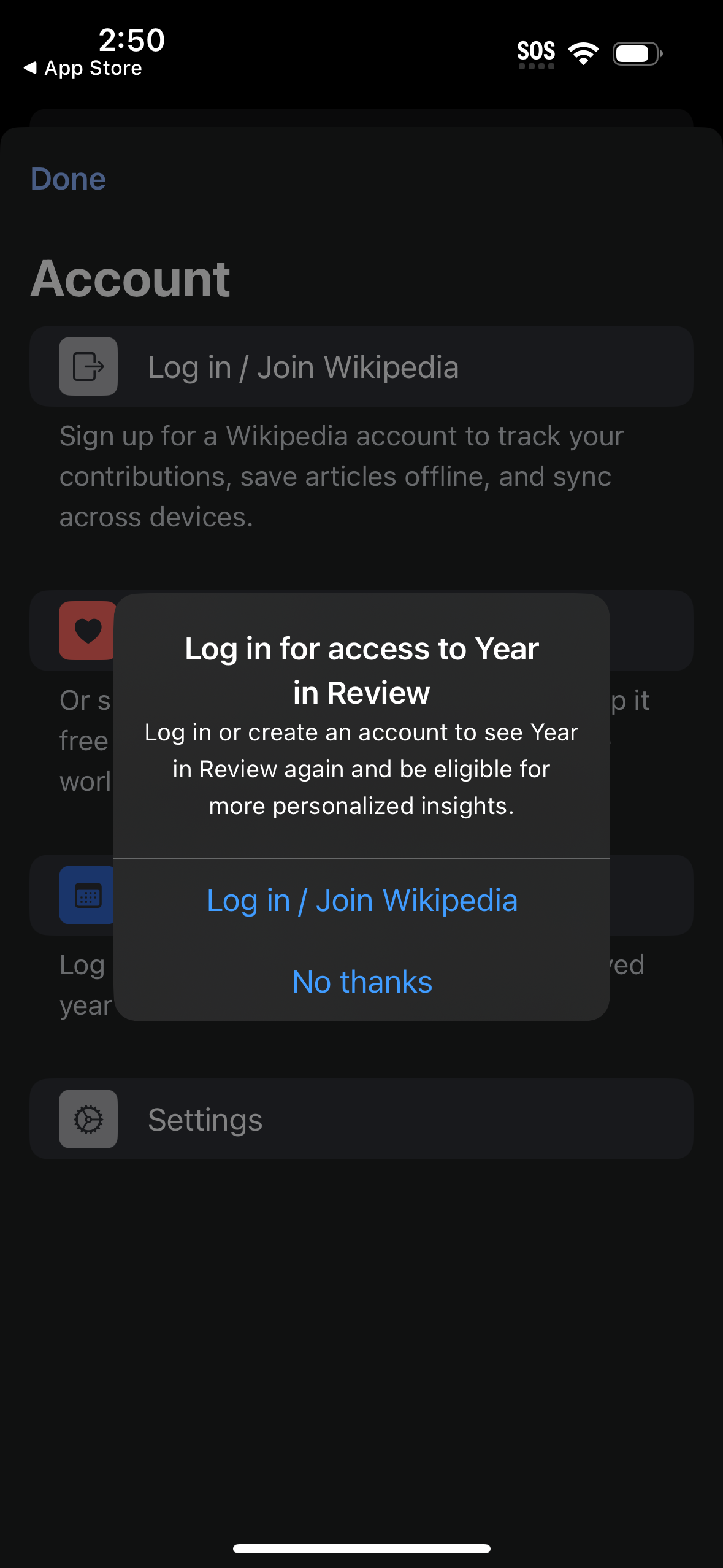Tap the Account heading
Image resolution: width=723 pixels, height=1568 pixels.
tap(131, 278)
